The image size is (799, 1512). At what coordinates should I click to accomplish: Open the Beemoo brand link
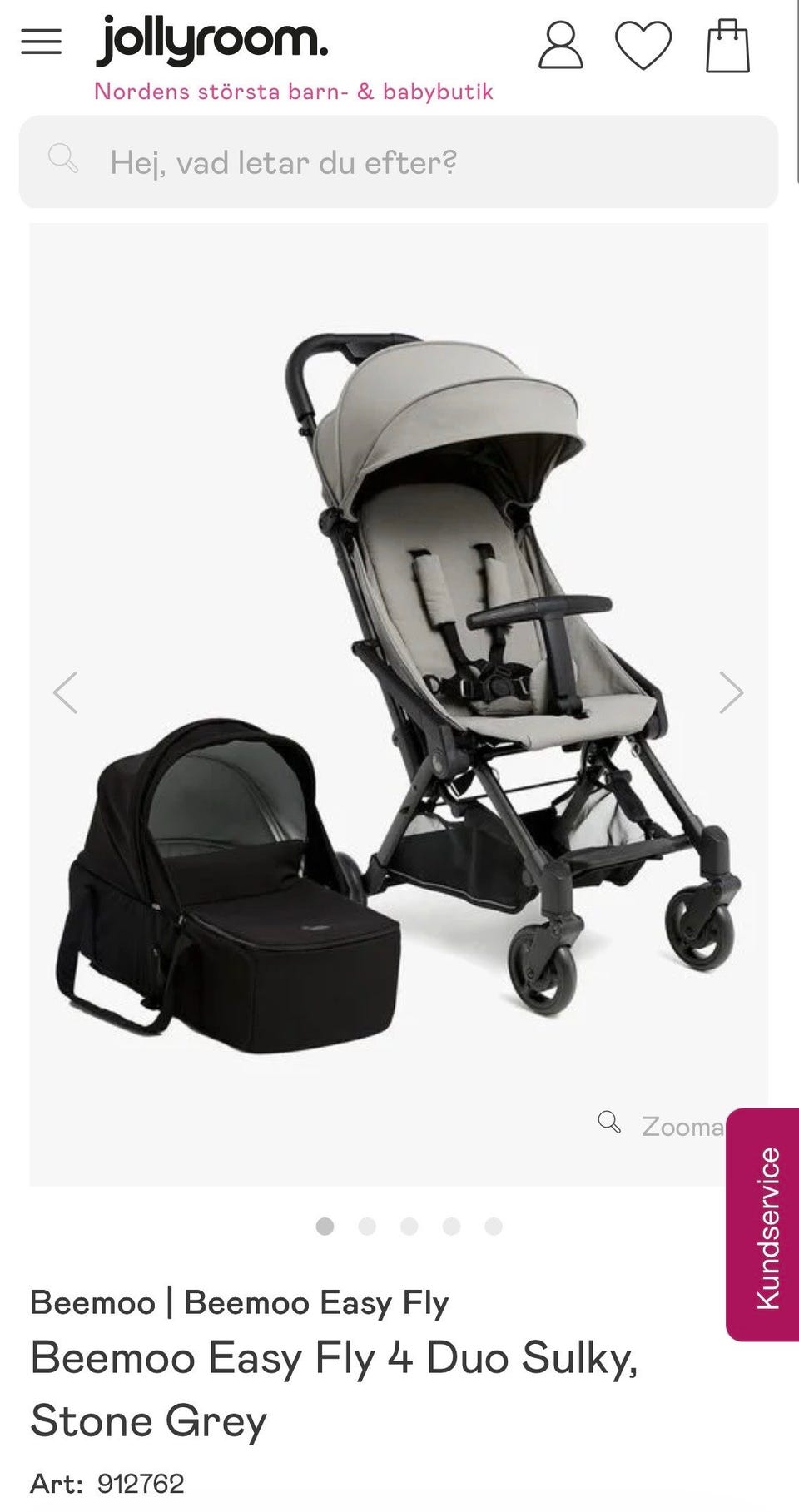92,1302
